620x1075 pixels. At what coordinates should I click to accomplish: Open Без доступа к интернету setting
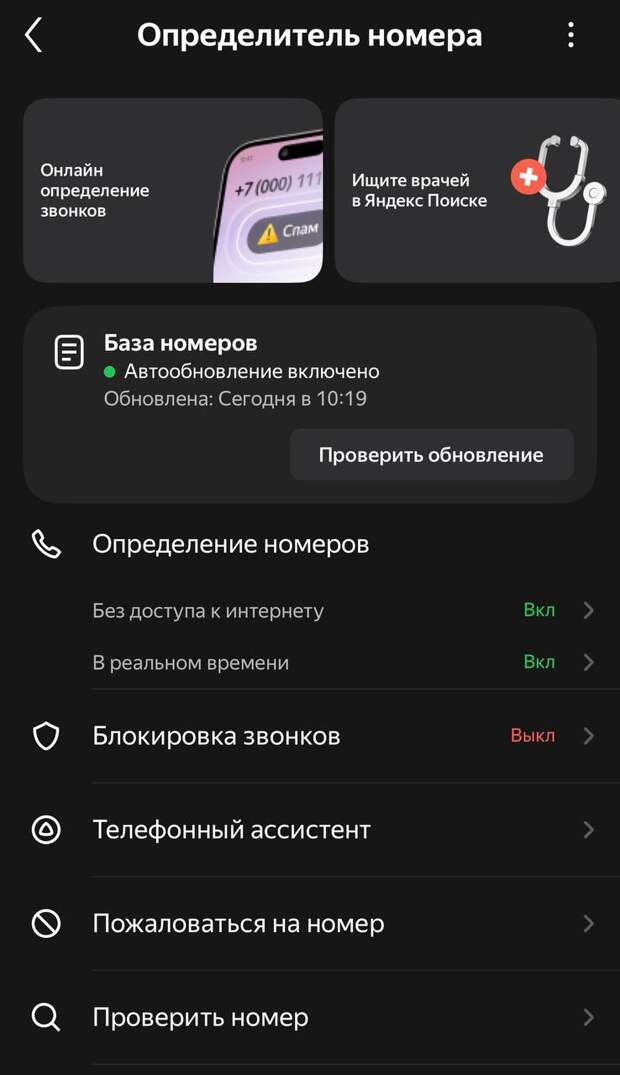[x=343, y=610]
